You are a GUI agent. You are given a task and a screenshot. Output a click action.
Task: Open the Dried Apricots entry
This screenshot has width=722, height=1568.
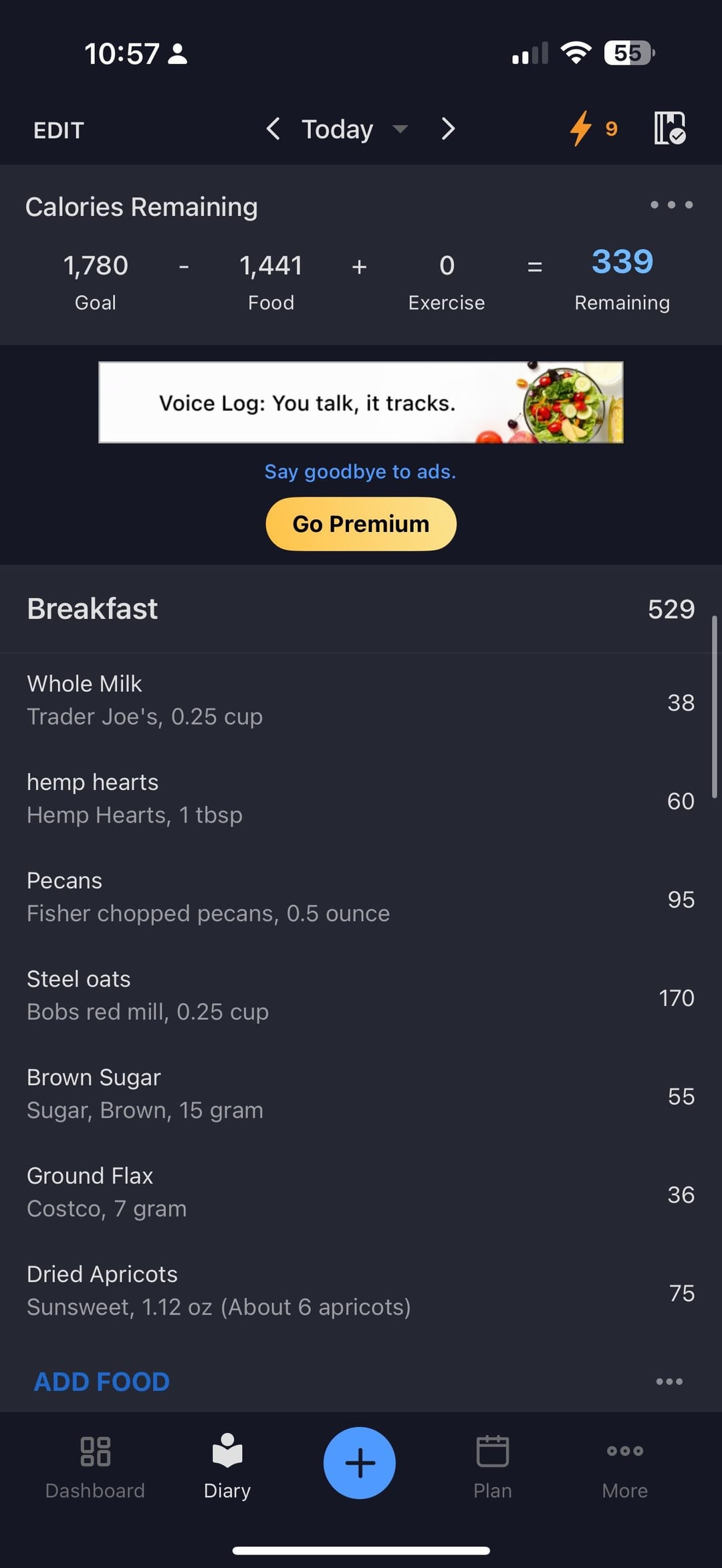coord(361,1290)
